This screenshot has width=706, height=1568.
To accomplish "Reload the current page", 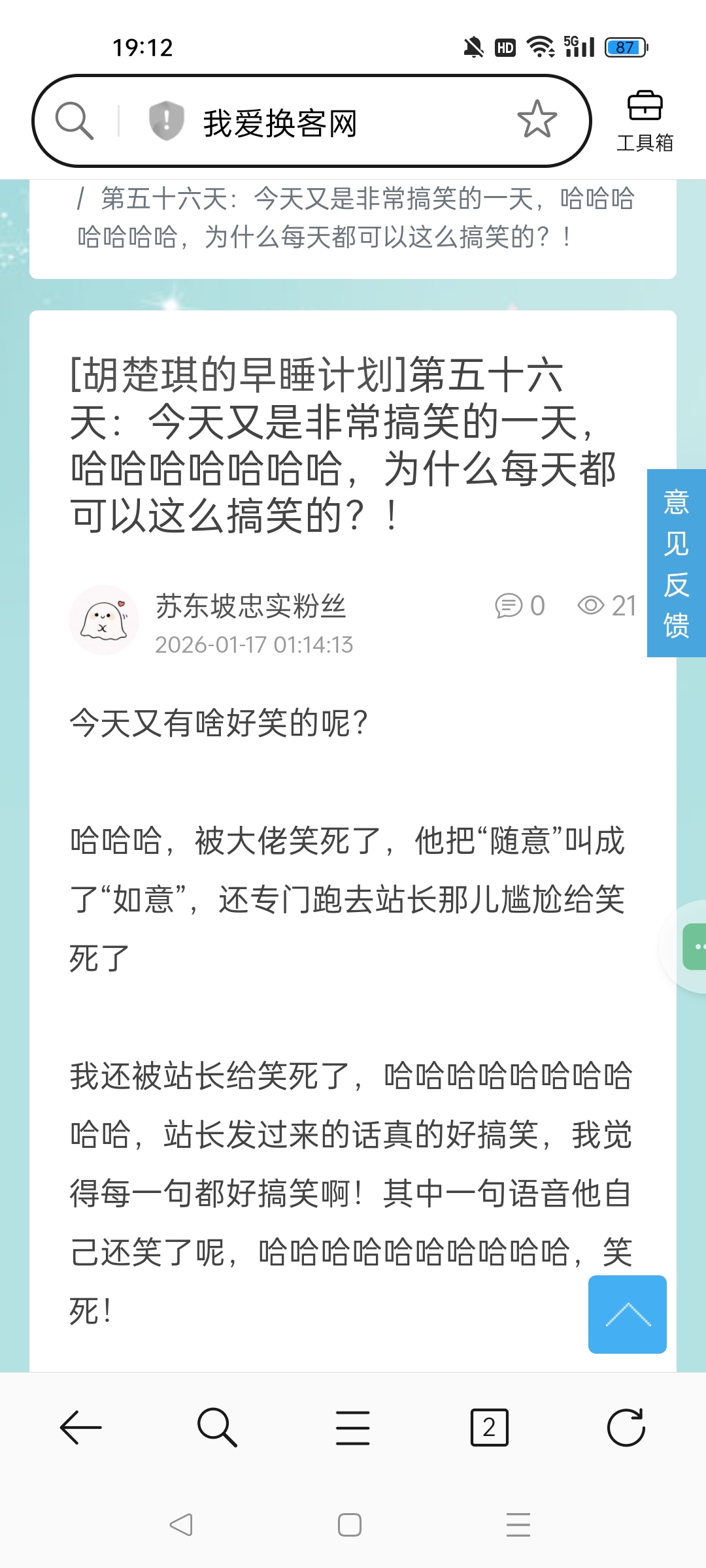I will [x=626, y=1428].
